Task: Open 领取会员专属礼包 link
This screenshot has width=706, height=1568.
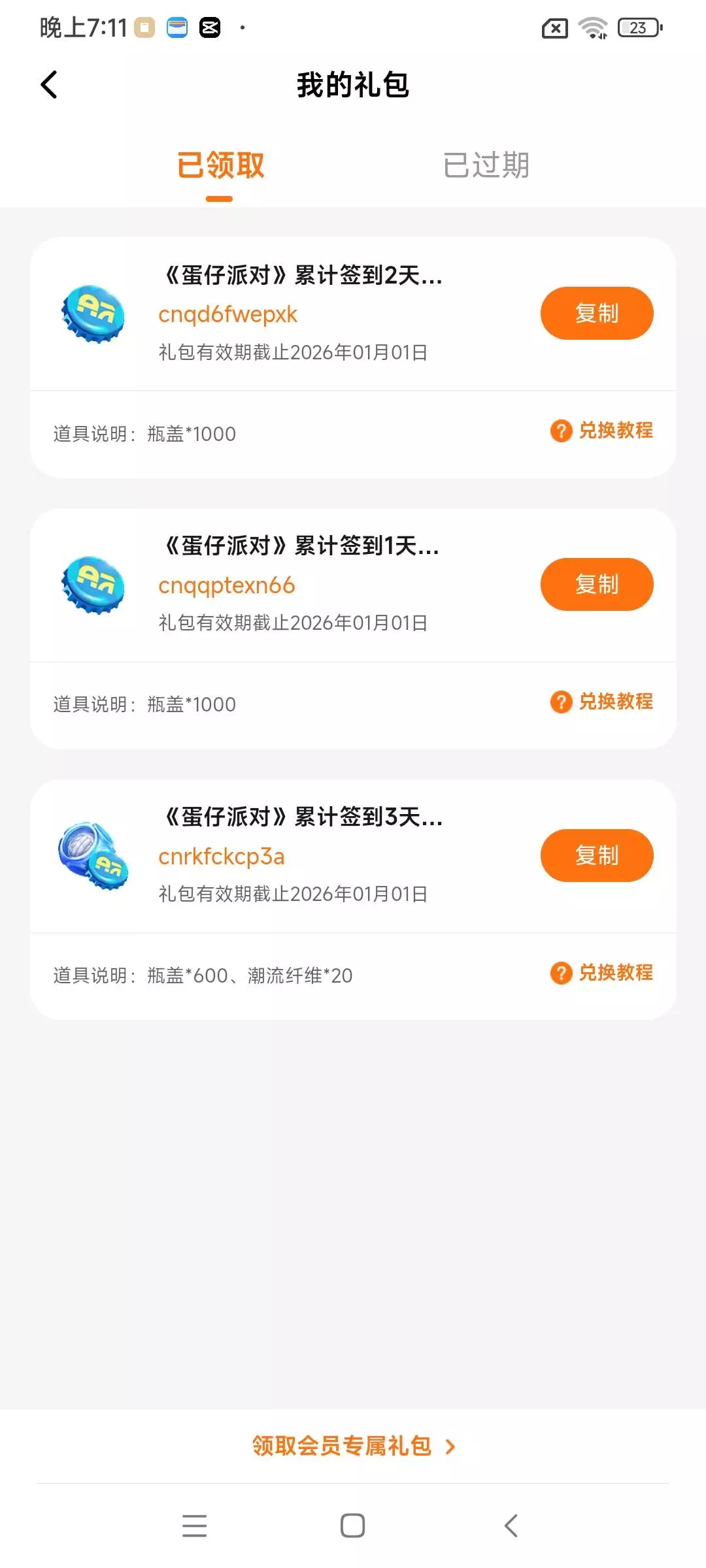Action: (x=353, y=1446)
